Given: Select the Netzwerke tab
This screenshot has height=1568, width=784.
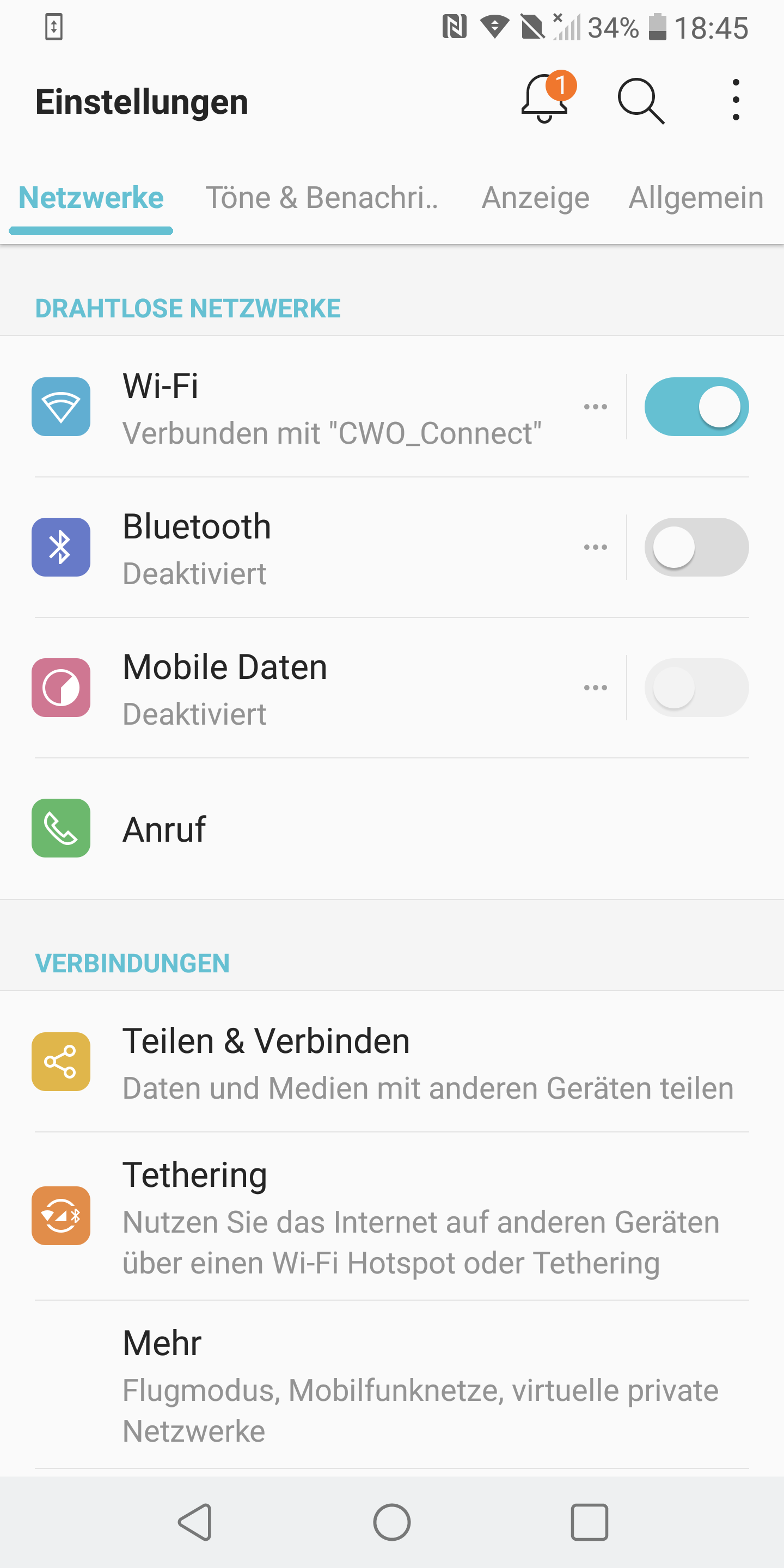Looking at the screenshot, I should point(91,198).
